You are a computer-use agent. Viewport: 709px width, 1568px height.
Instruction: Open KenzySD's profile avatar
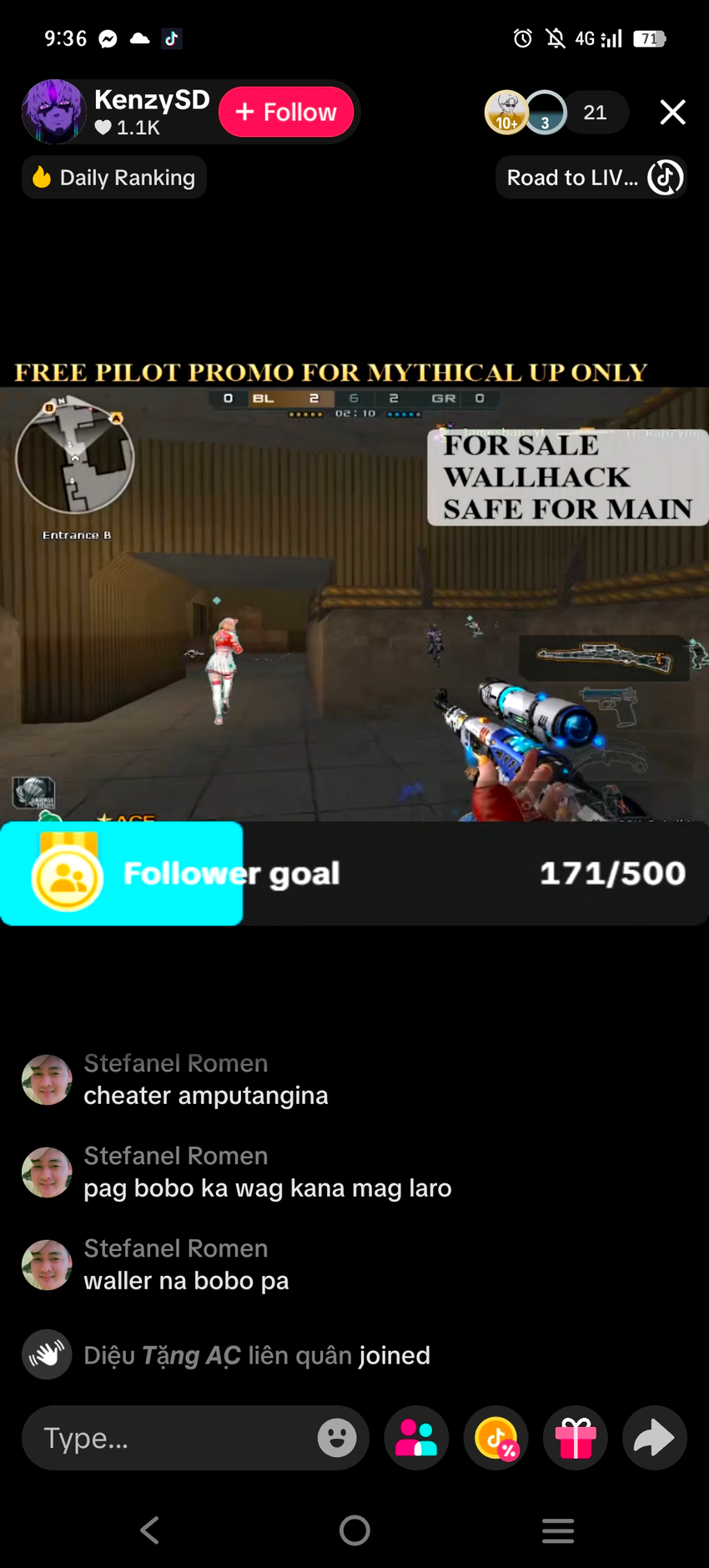pyautogui.click(x=53, y=112)
